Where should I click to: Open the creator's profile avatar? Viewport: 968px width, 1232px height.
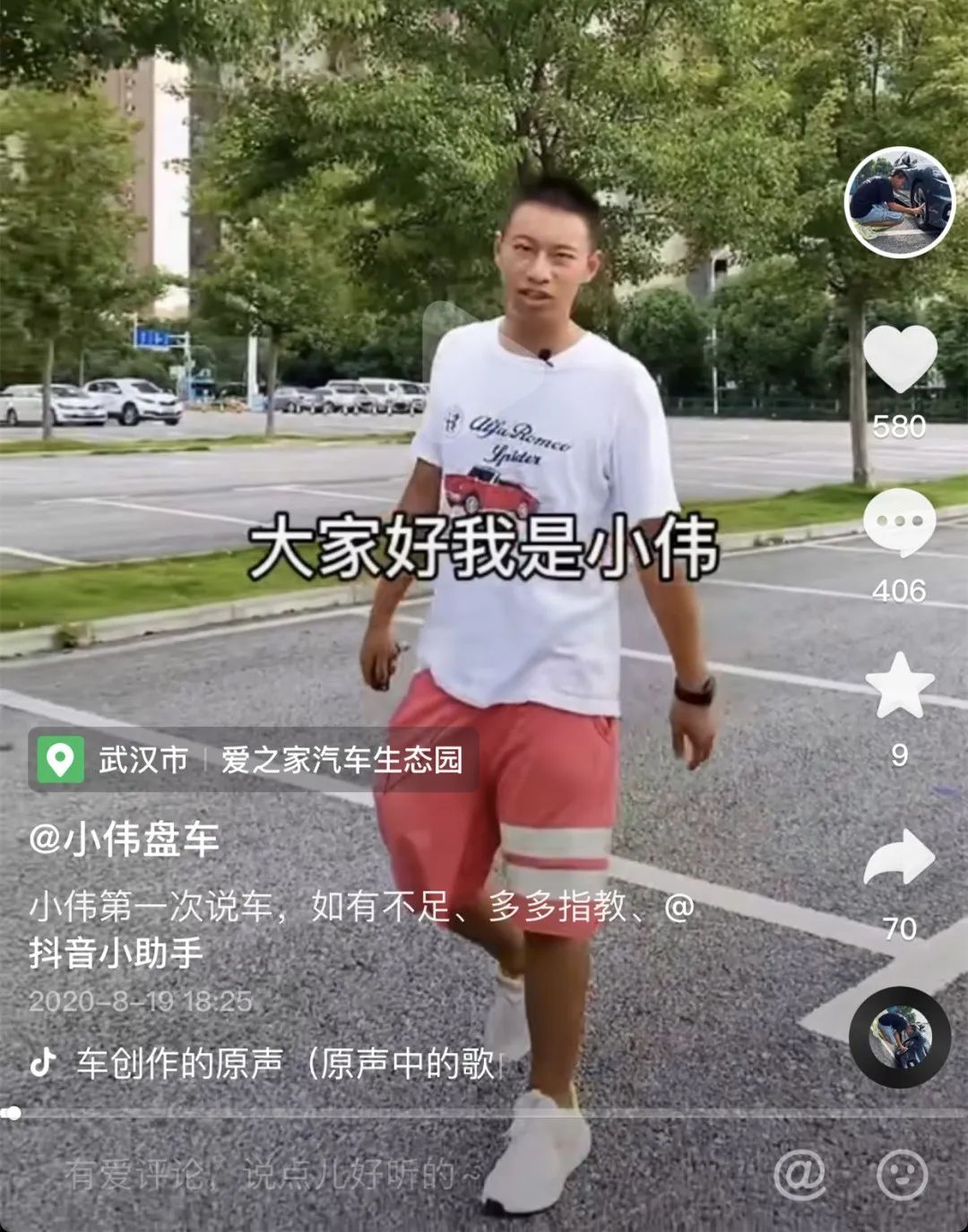(899, 202)
